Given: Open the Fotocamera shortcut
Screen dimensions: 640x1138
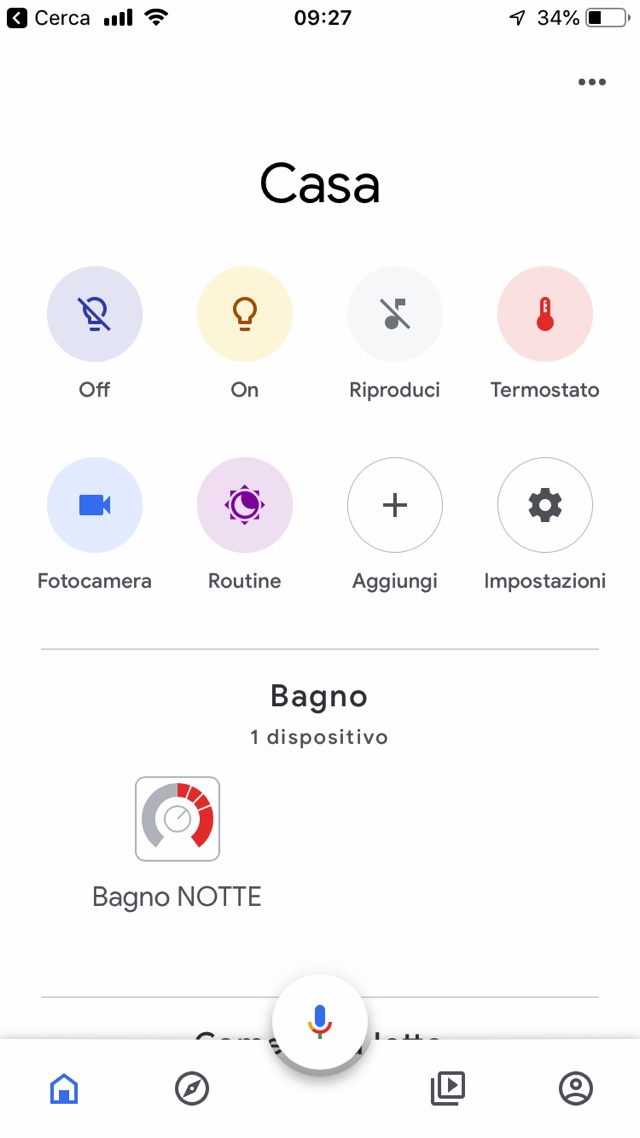Looking at the screenshot, I should coord(95,505).
